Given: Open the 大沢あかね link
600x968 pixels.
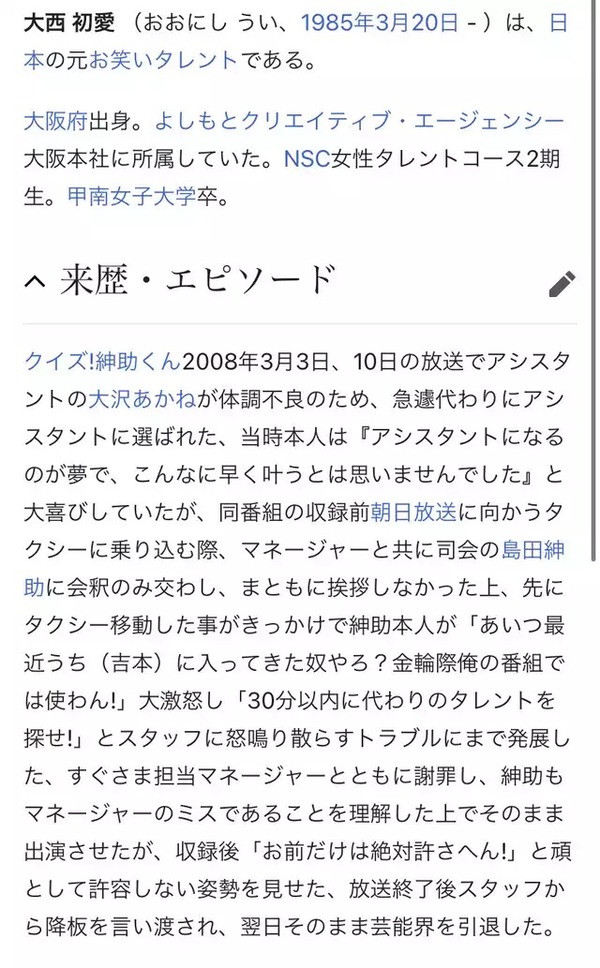Looking at the screenshot, I should tap(150, 398).
